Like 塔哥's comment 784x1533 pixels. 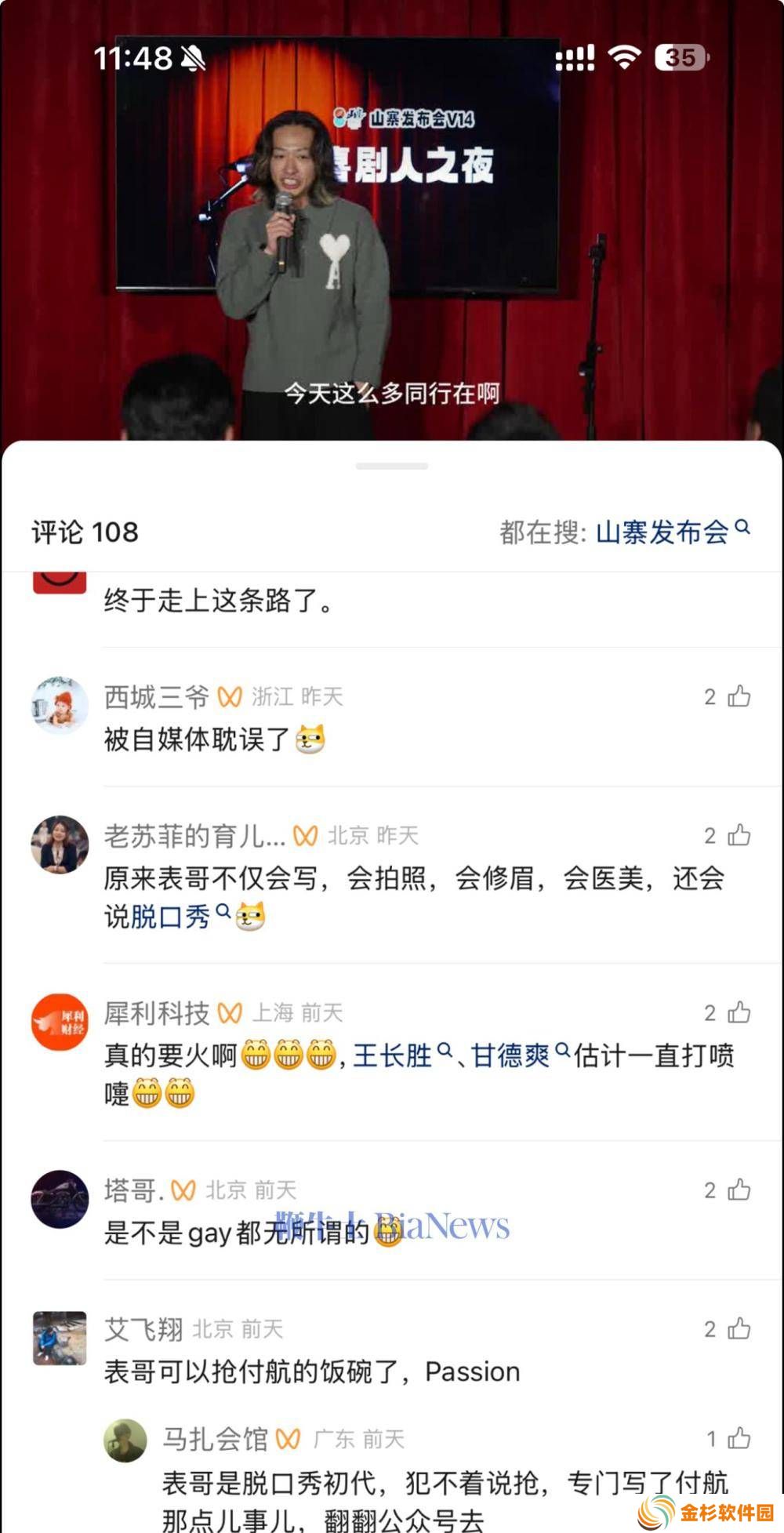[739, 1190]
